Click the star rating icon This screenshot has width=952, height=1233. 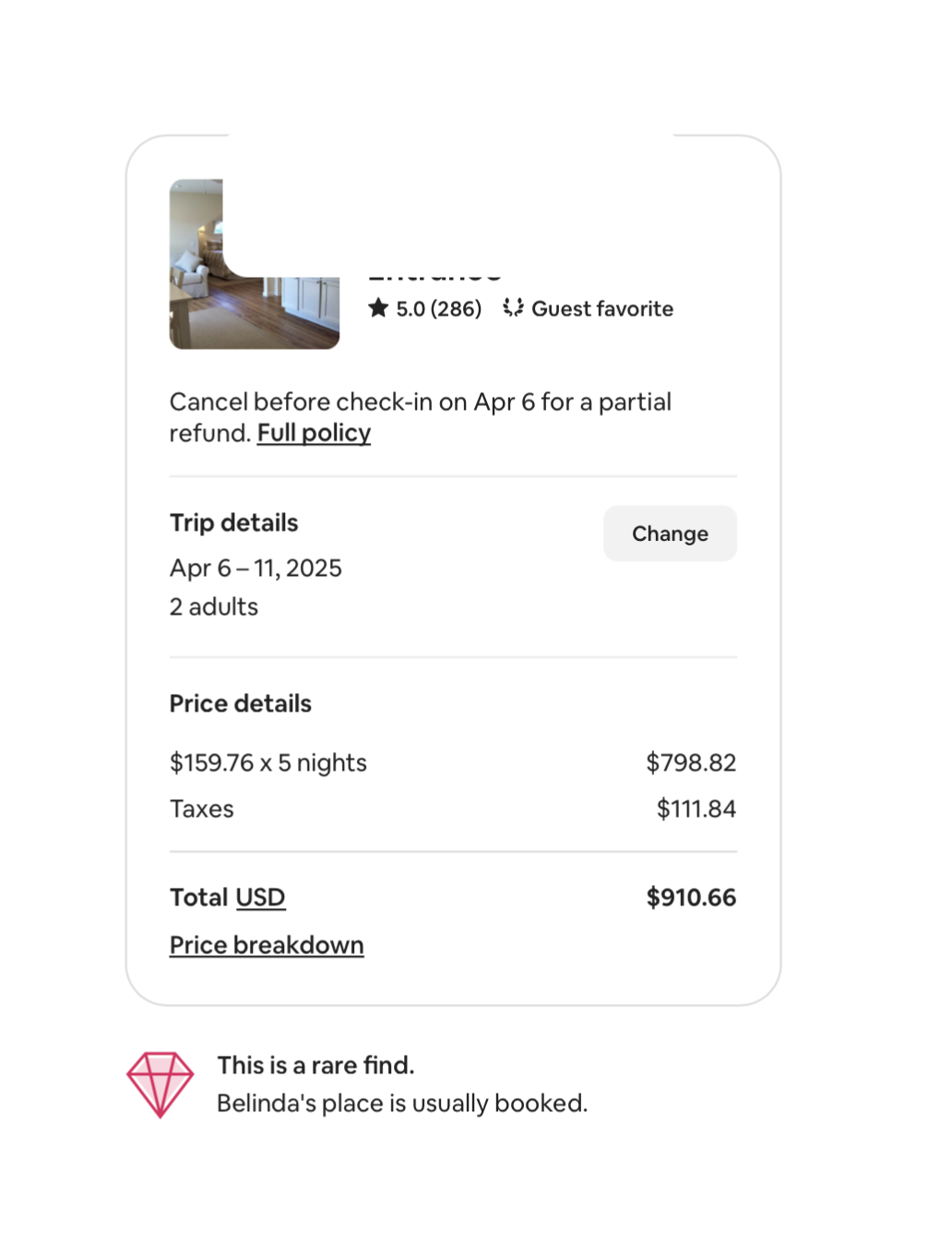tap(379, 308)
